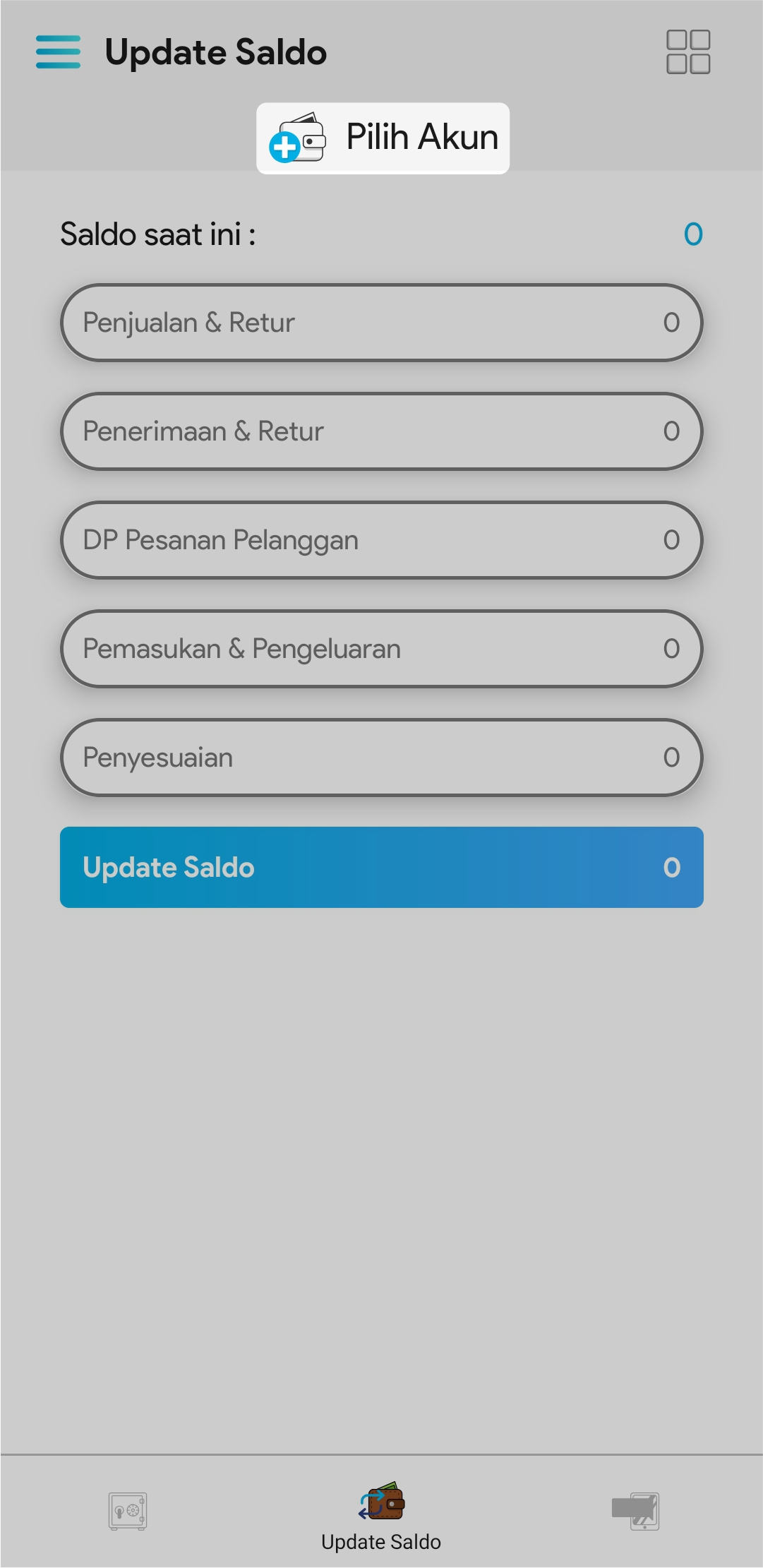Switch to the Update Saldo wallet tab
Screen dimensions: 763x1568
381,1515
